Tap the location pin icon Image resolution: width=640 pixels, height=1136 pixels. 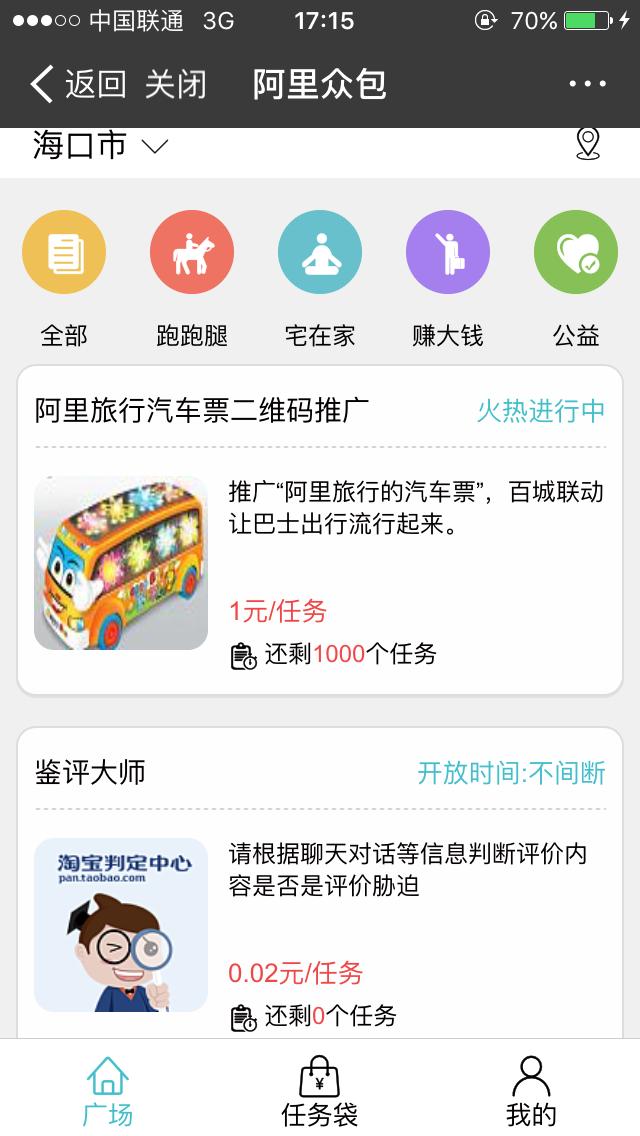pyautogui.click(x=588, y=145)
